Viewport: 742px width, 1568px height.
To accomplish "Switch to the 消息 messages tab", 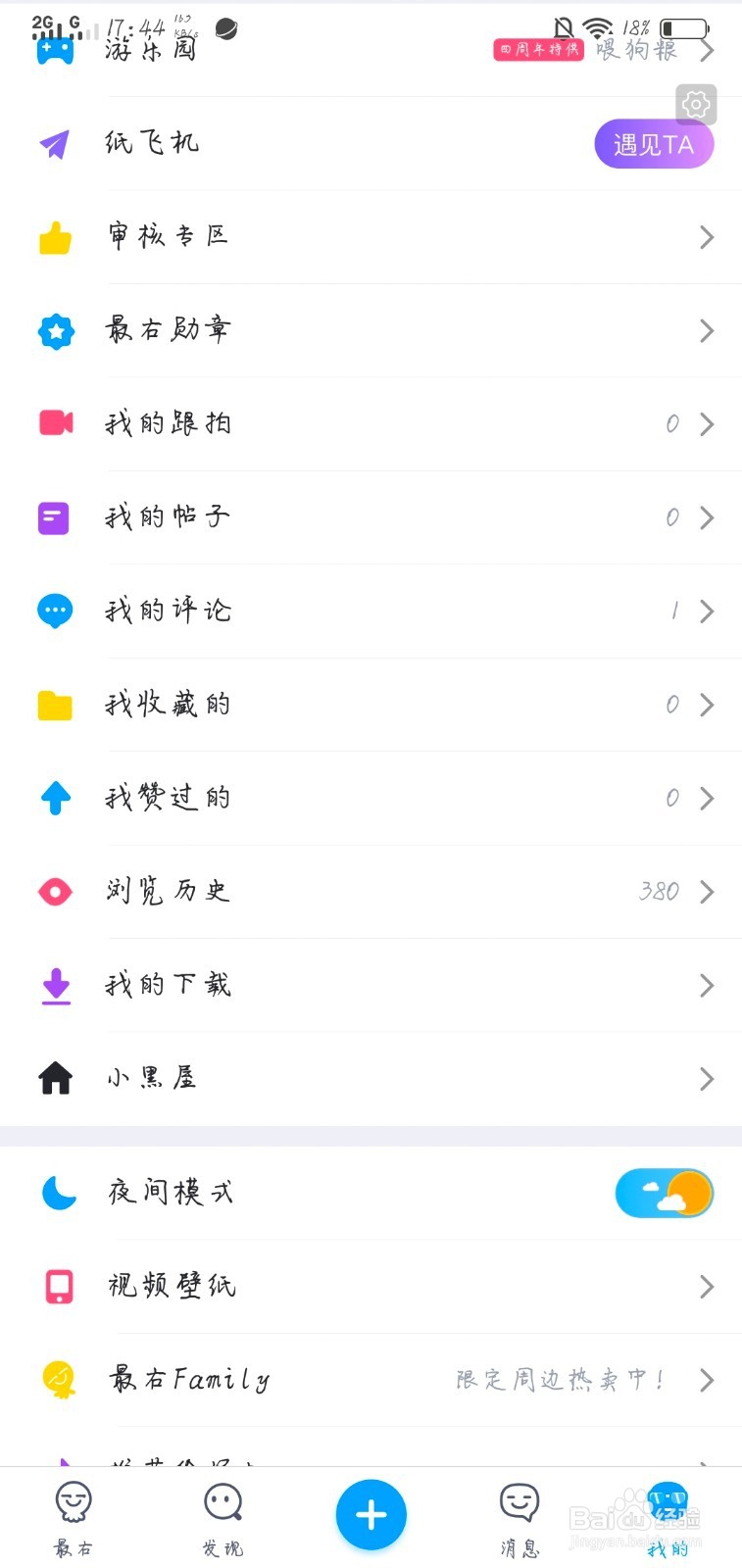I will tap(519, 1518).
